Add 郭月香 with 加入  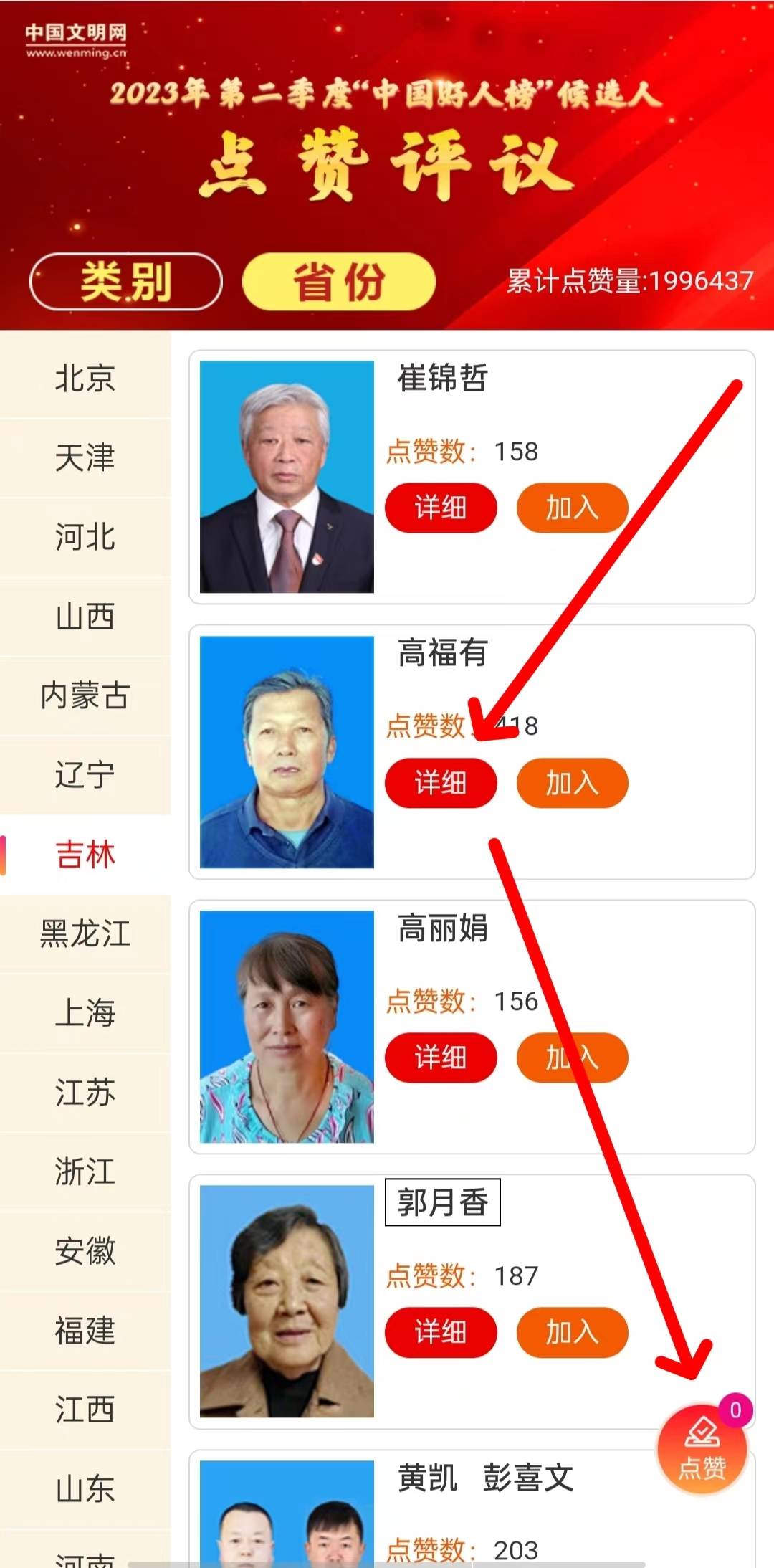572,1332
